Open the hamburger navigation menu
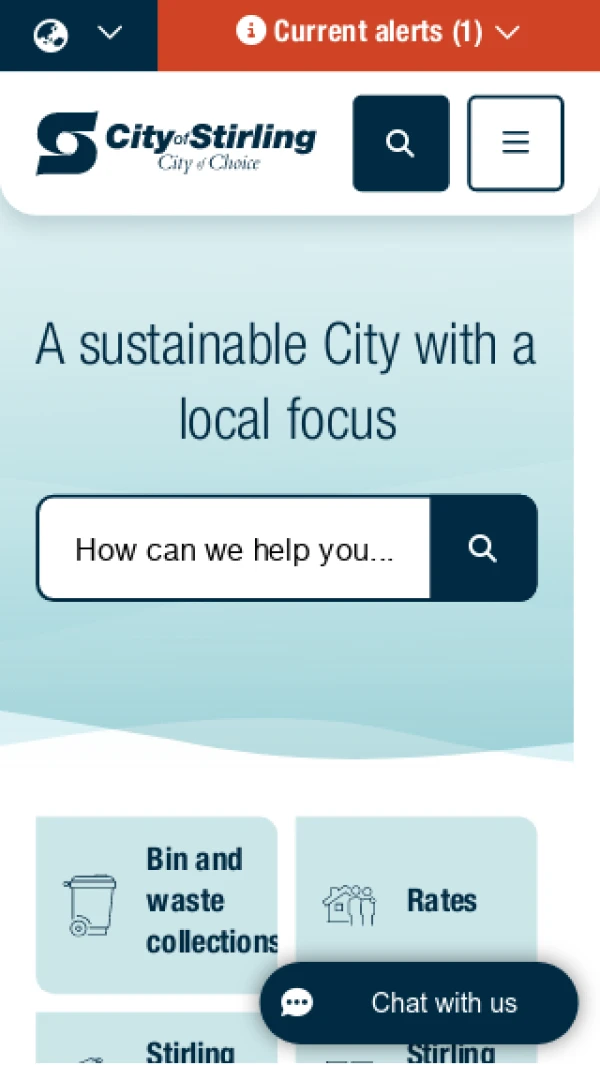 (515, 143)
